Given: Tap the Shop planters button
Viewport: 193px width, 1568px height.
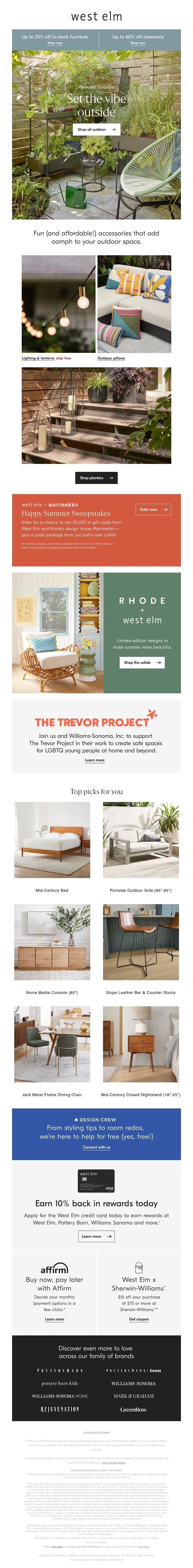Looking at the screenshot, I should pos(96,478).
